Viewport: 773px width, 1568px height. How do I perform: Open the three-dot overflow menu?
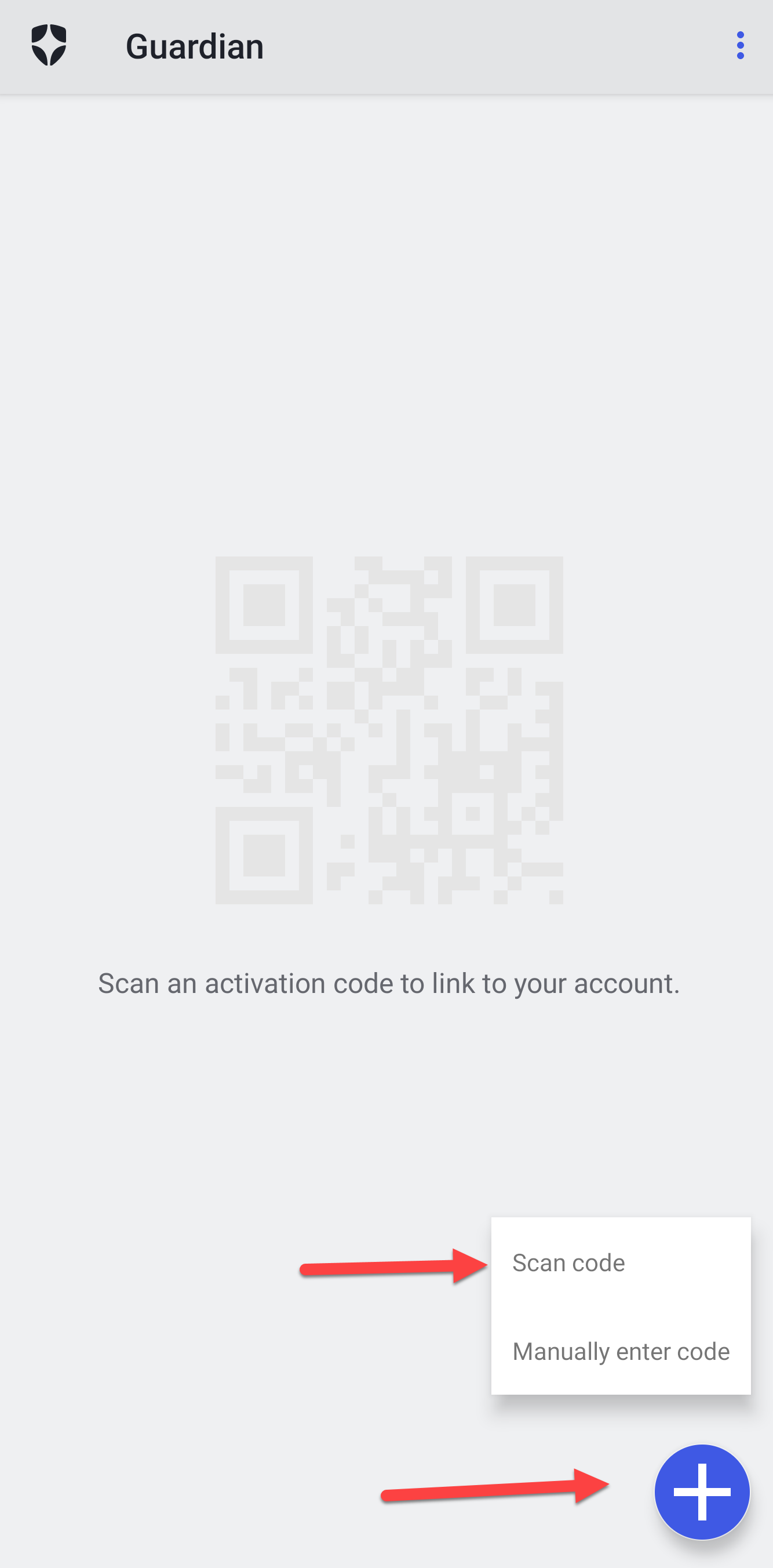[739, 46]
